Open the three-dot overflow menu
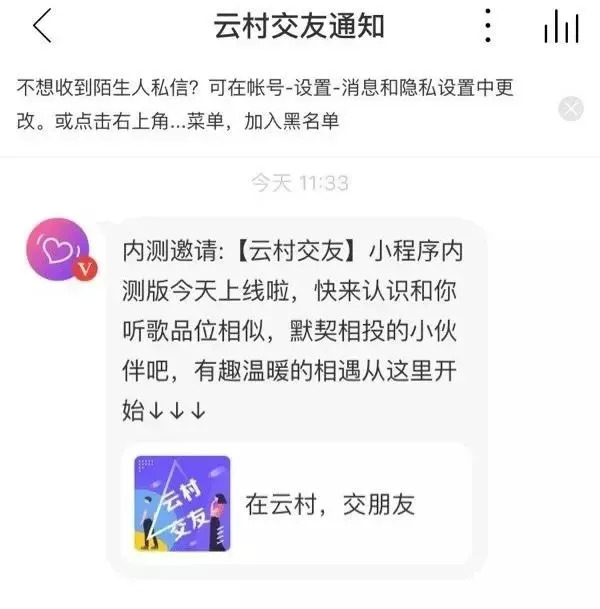This screenshot has width=600, height=609. 487,27
